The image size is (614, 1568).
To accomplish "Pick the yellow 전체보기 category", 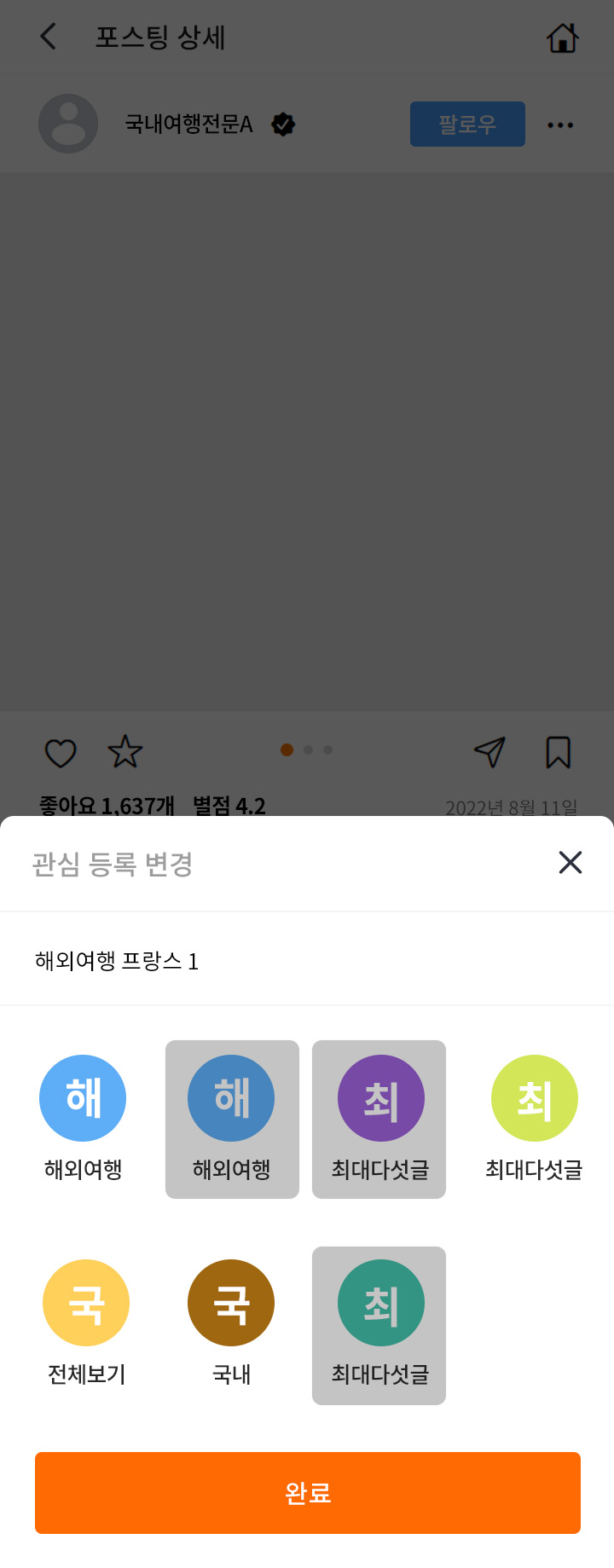I will (x=86, y=1303).
